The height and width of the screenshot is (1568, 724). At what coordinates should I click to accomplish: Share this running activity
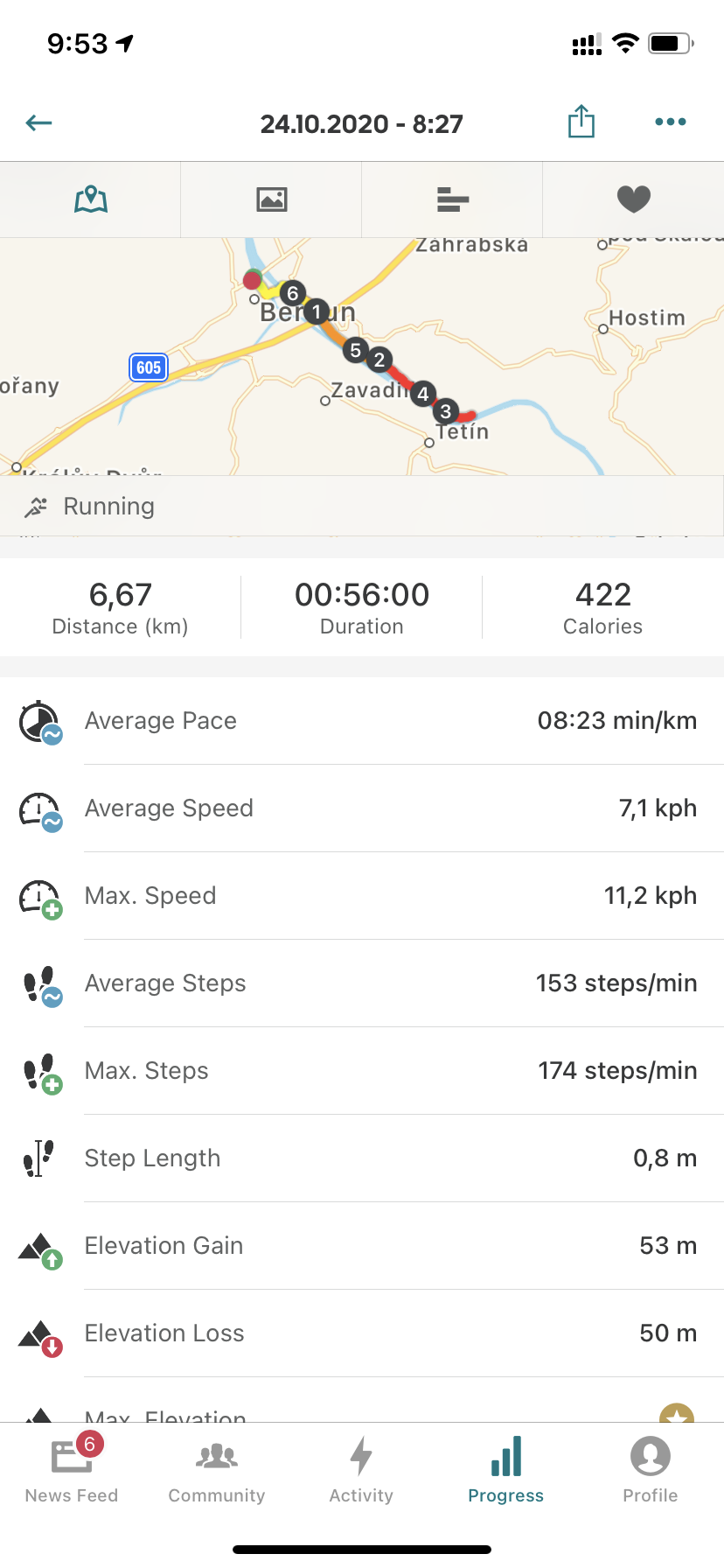581,122
